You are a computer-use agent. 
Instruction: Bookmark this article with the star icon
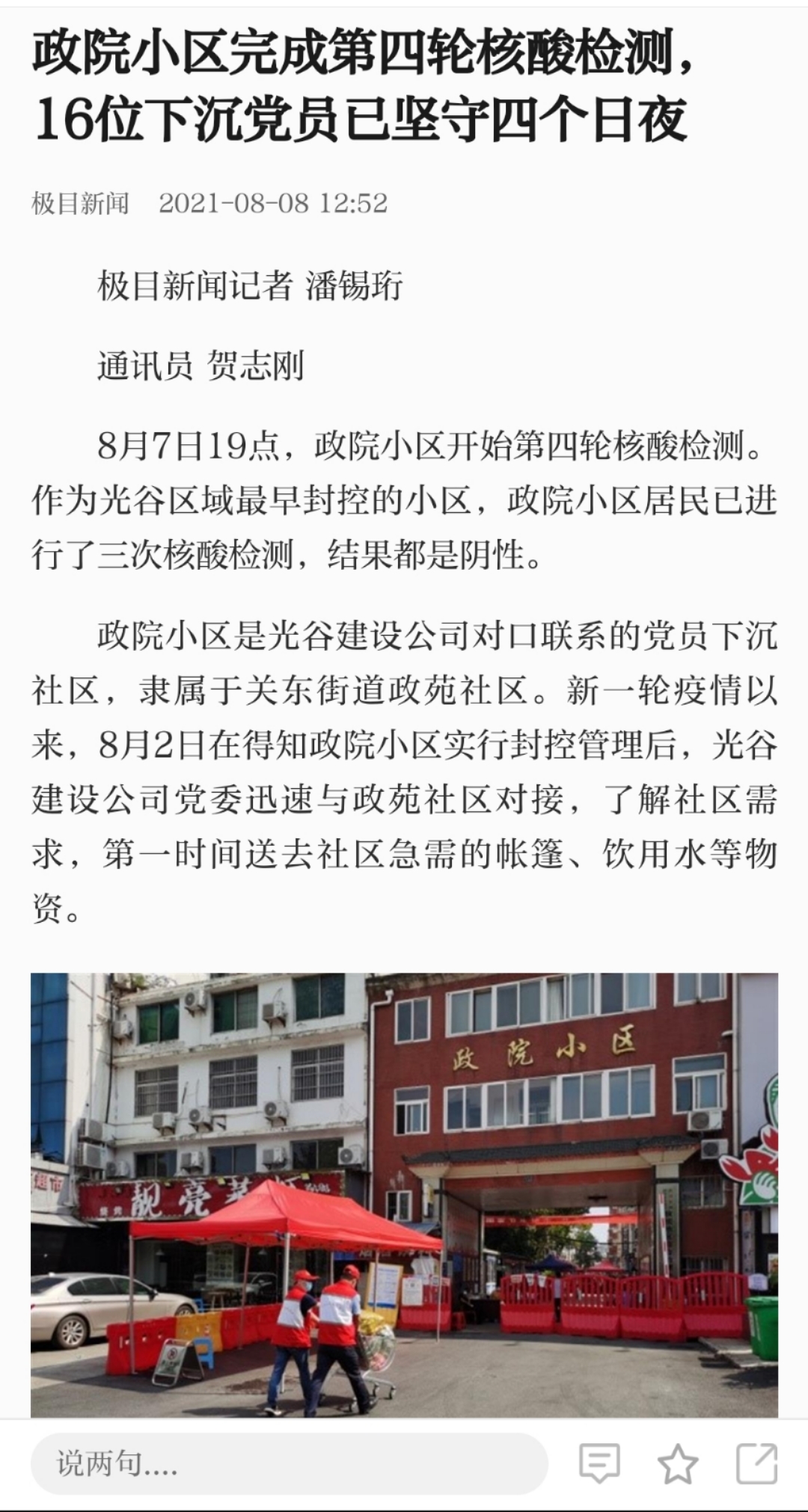point(678,1463)
